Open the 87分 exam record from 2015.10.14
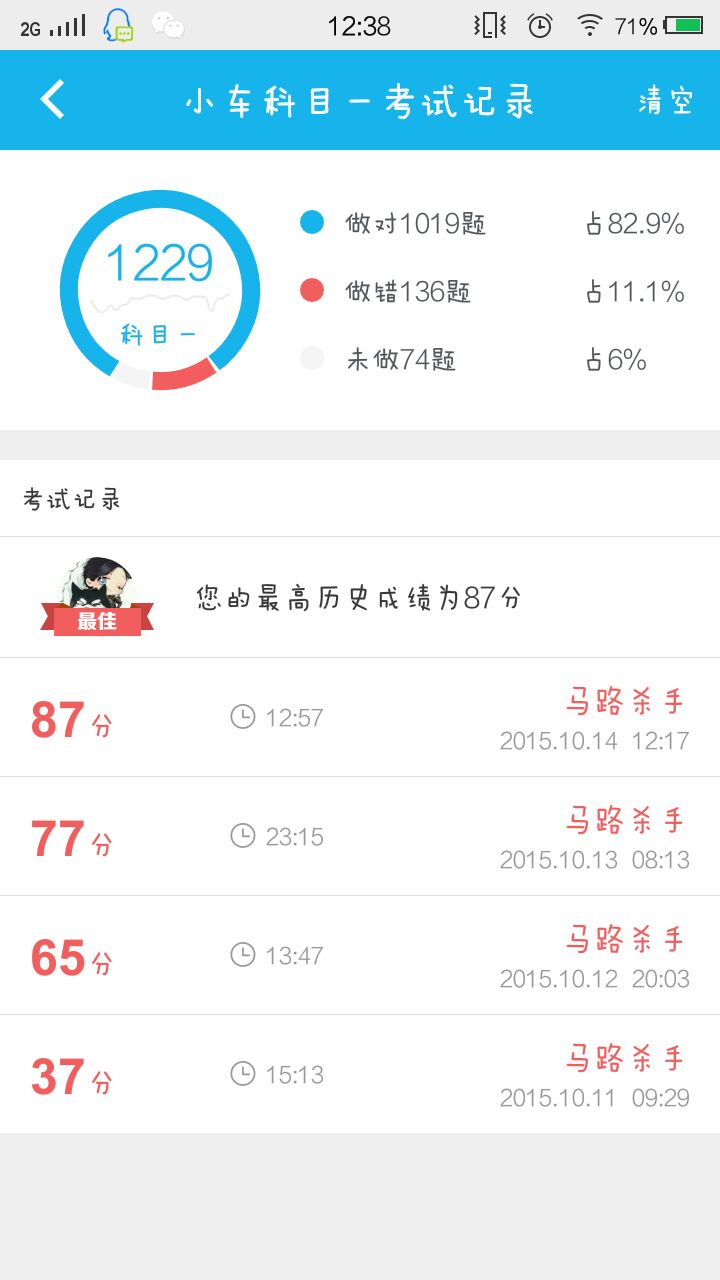 coord(360,717)
